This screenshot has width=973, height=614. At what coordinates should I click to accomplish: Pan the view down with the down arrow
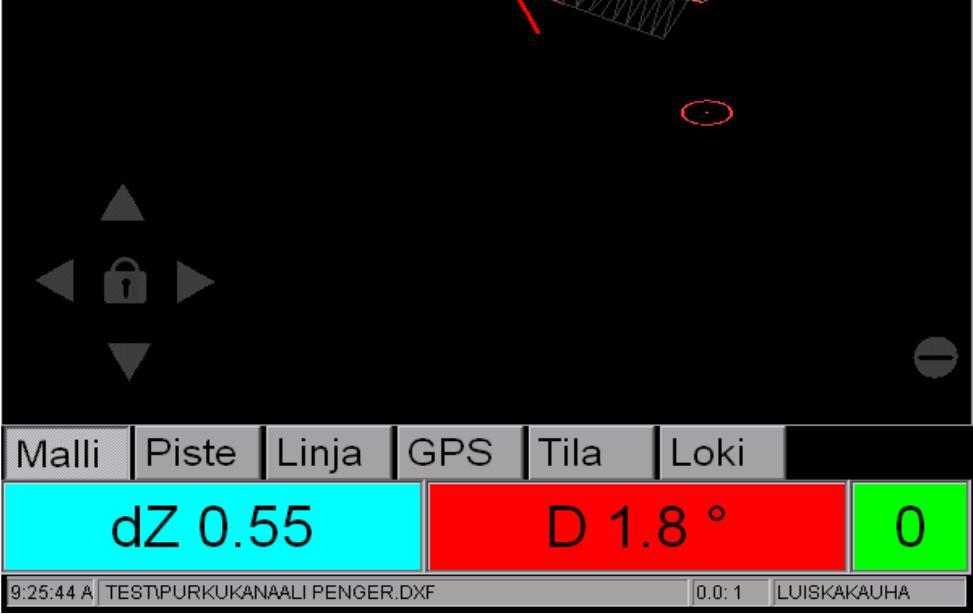(x=126, y=359)
